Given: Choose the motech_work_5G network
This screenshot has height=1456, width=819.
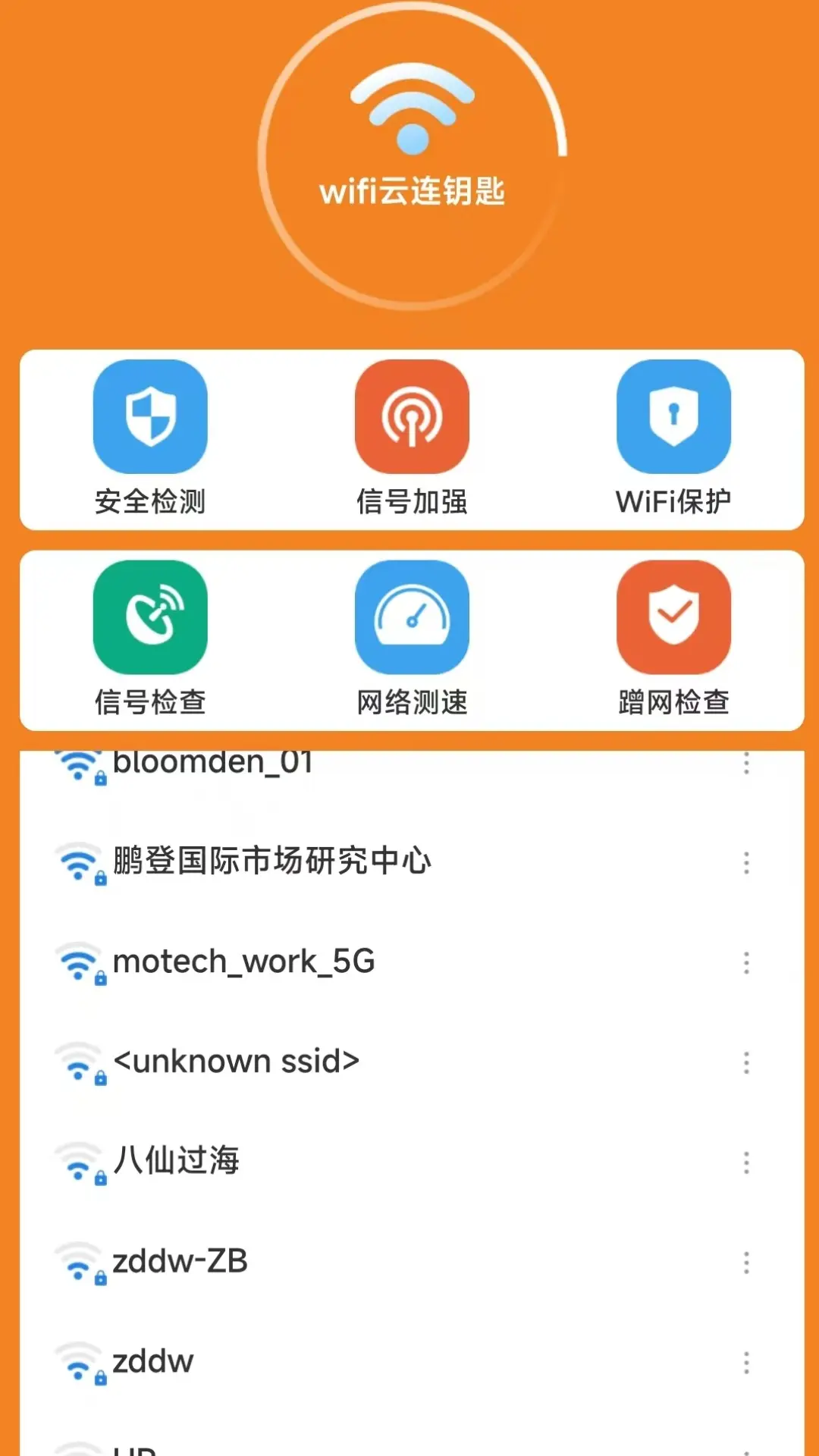Looking at the screenshot, I should pos(243,962).
